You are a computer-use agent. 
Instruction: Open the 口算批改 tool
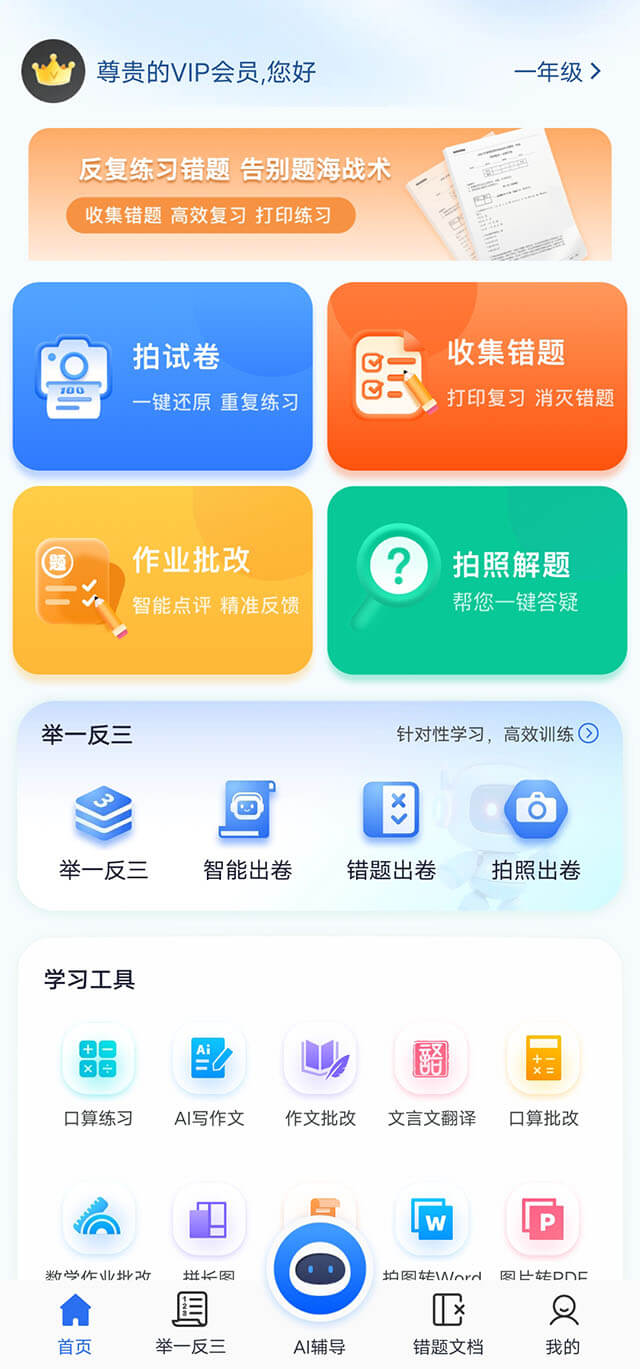coord(543,1076)
